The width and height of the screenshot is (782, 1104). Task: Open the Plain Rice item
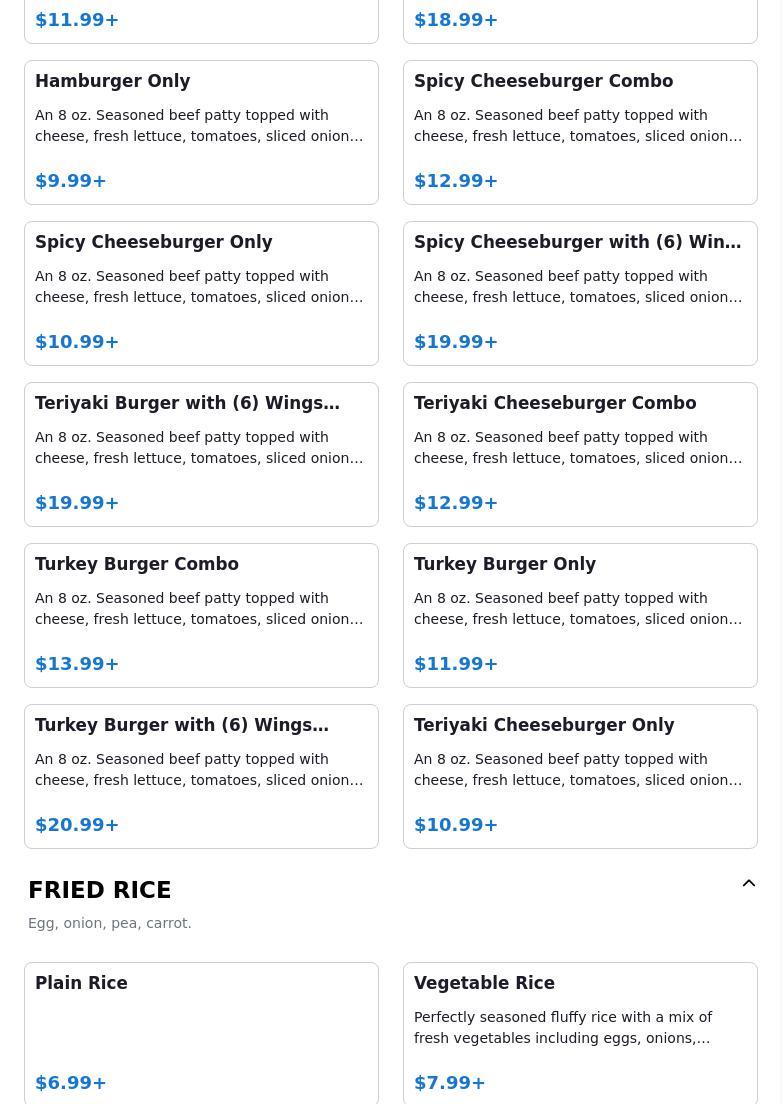[201, 1033]
